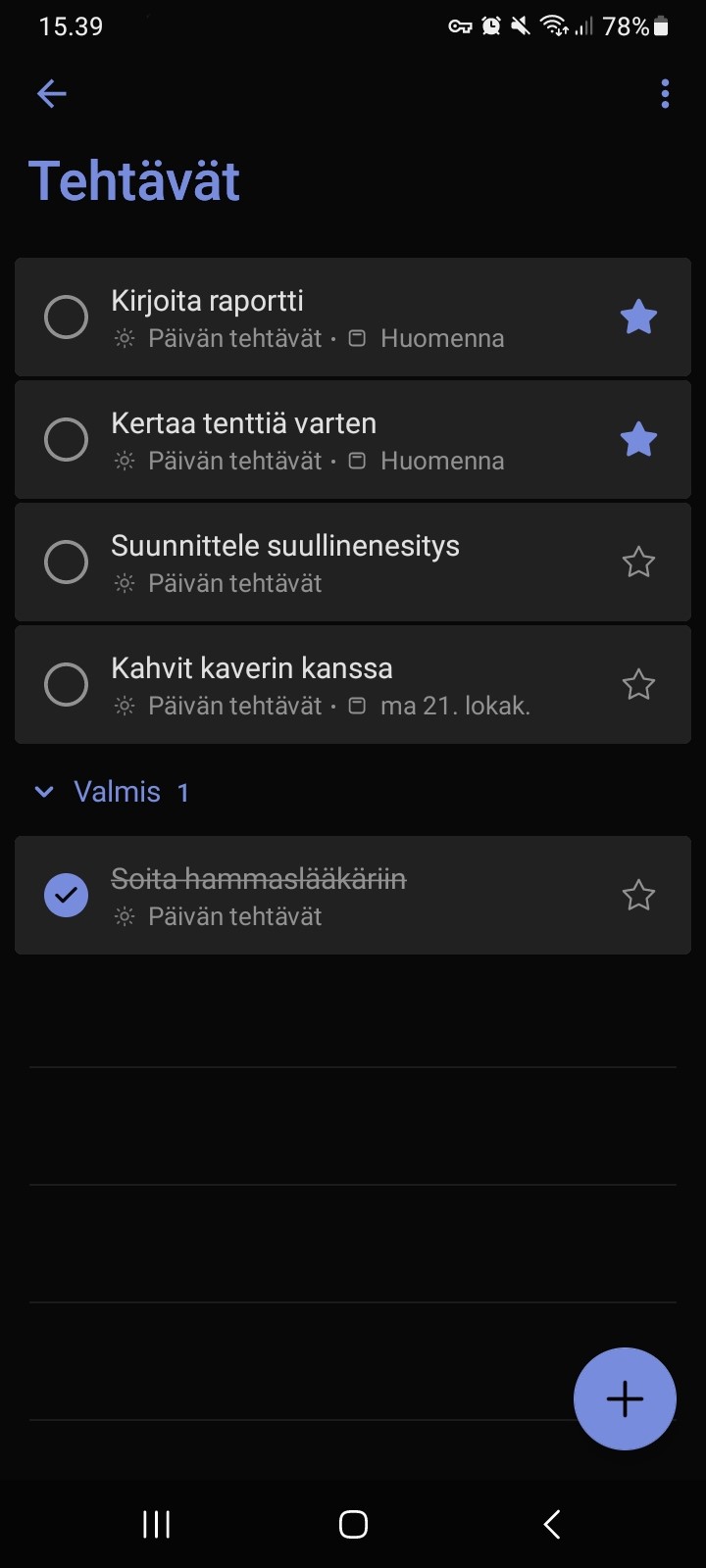Open the Kertaa tenttiä varten task

353,440
